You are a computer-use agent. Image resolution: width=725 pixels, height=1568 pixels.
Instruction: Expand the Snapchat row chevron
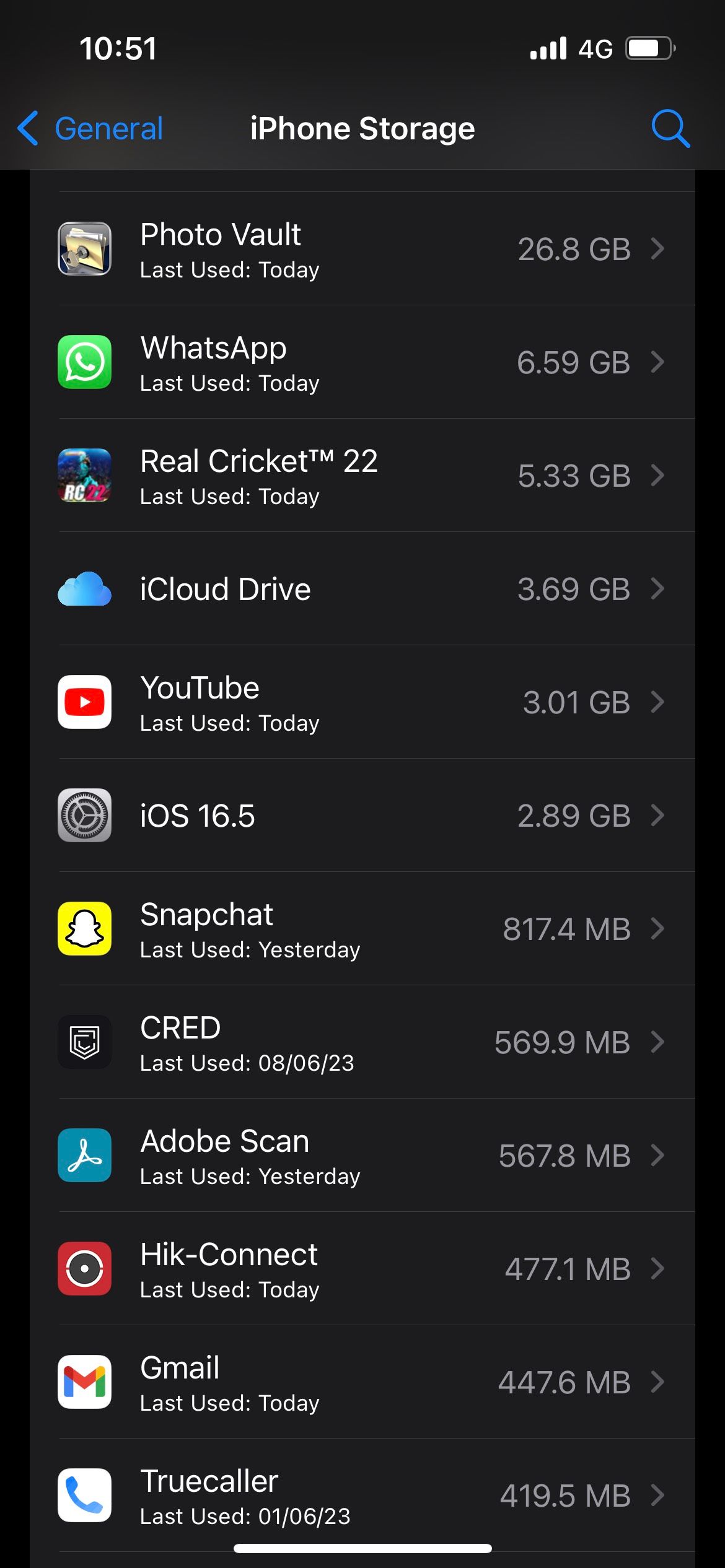pyautogui.click(x=659, y=929)
